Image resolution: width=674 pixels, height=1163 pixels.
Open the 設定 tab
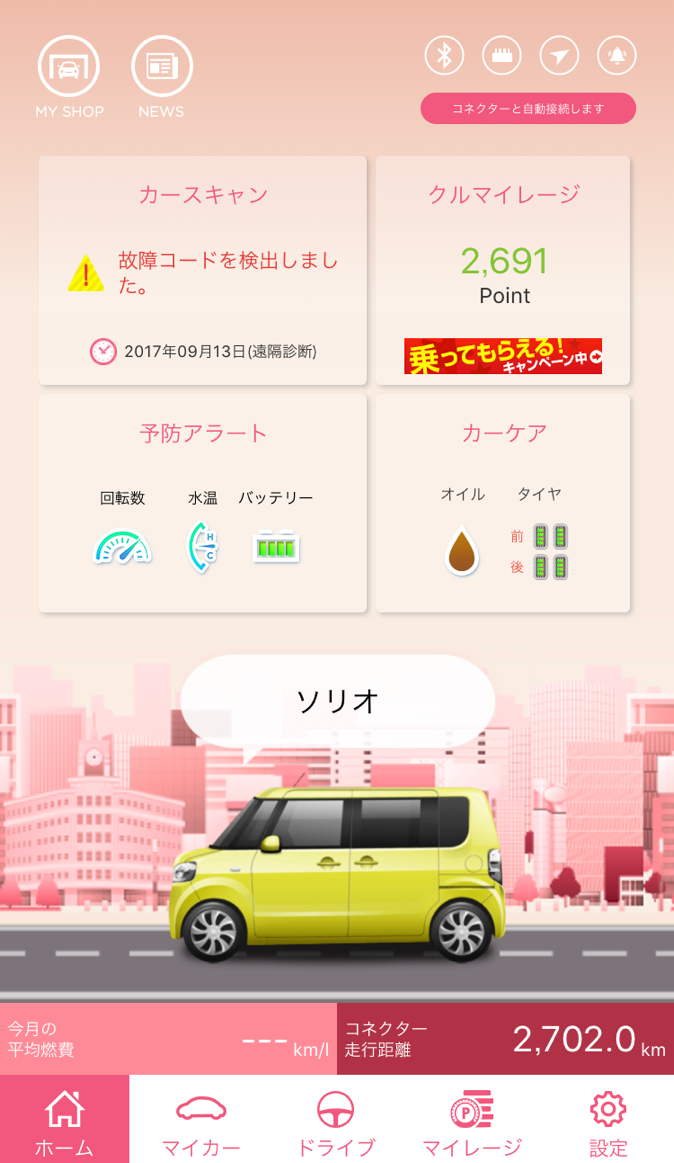click(x=607, y=1120)
